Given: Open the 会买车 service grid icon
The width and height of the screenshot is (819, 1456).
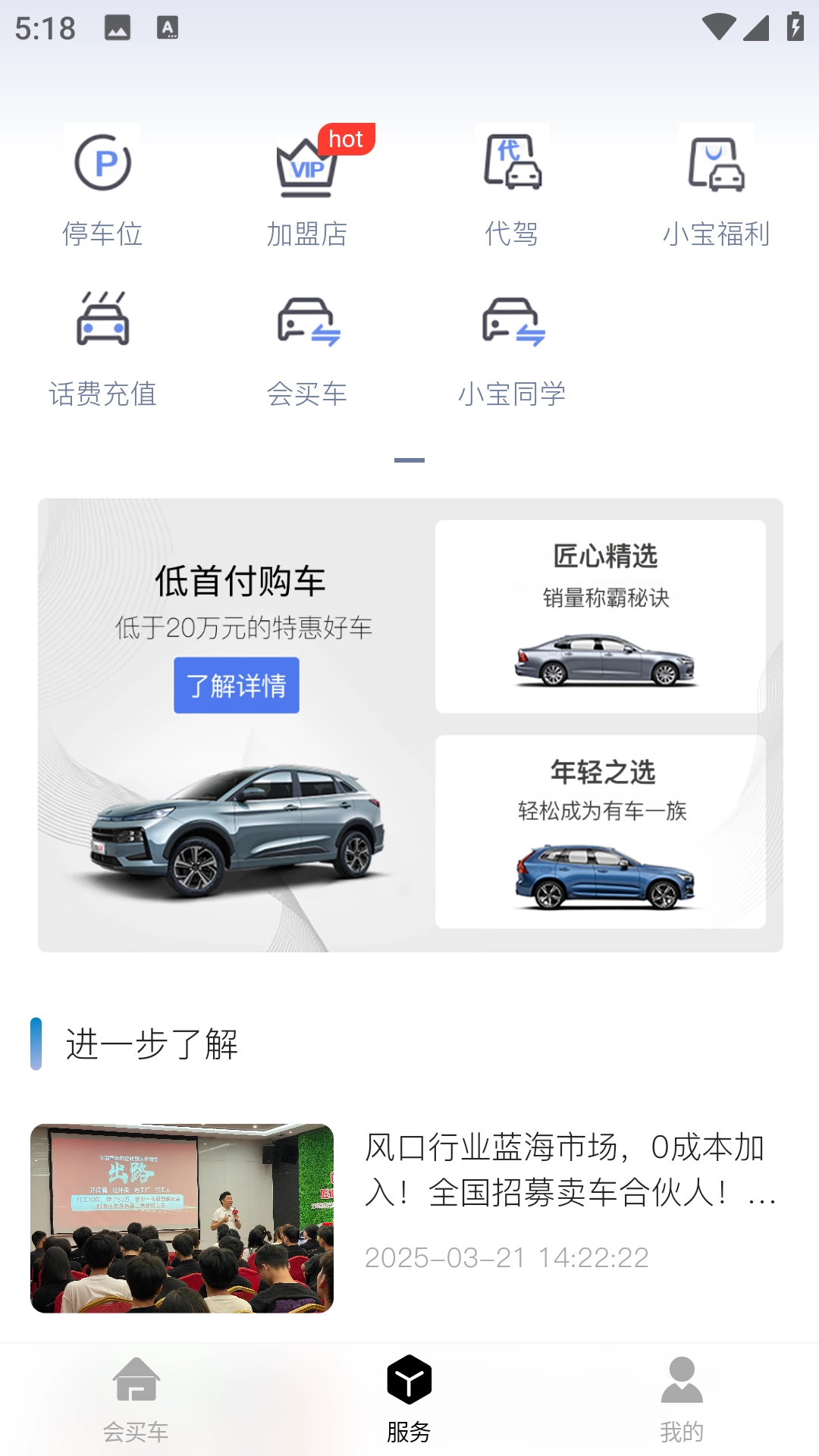Looking at the screenshot, I should pyautogui.click(x=307, y=349).
